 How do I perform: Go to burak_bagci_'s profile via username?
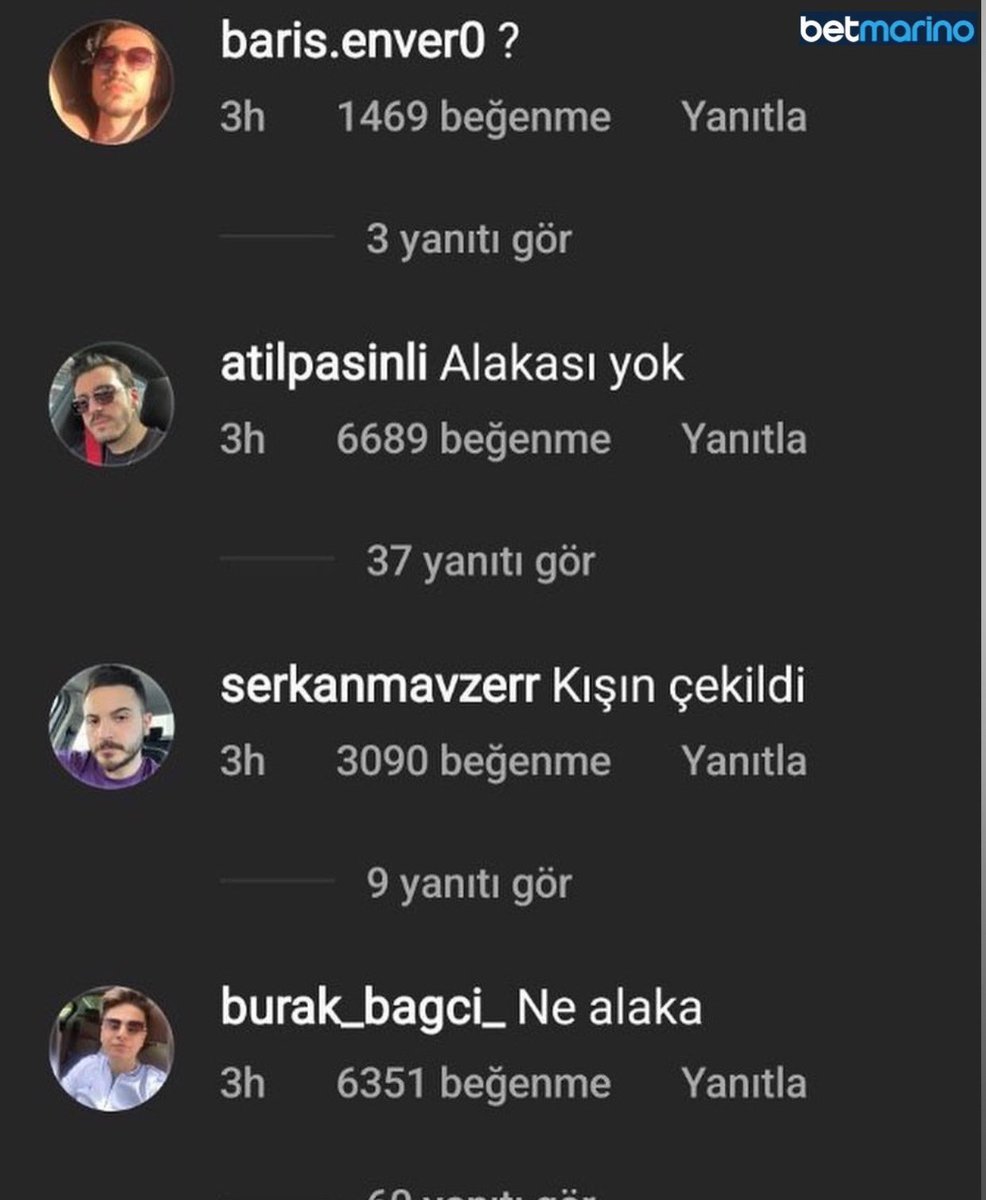coord(364,1010)
